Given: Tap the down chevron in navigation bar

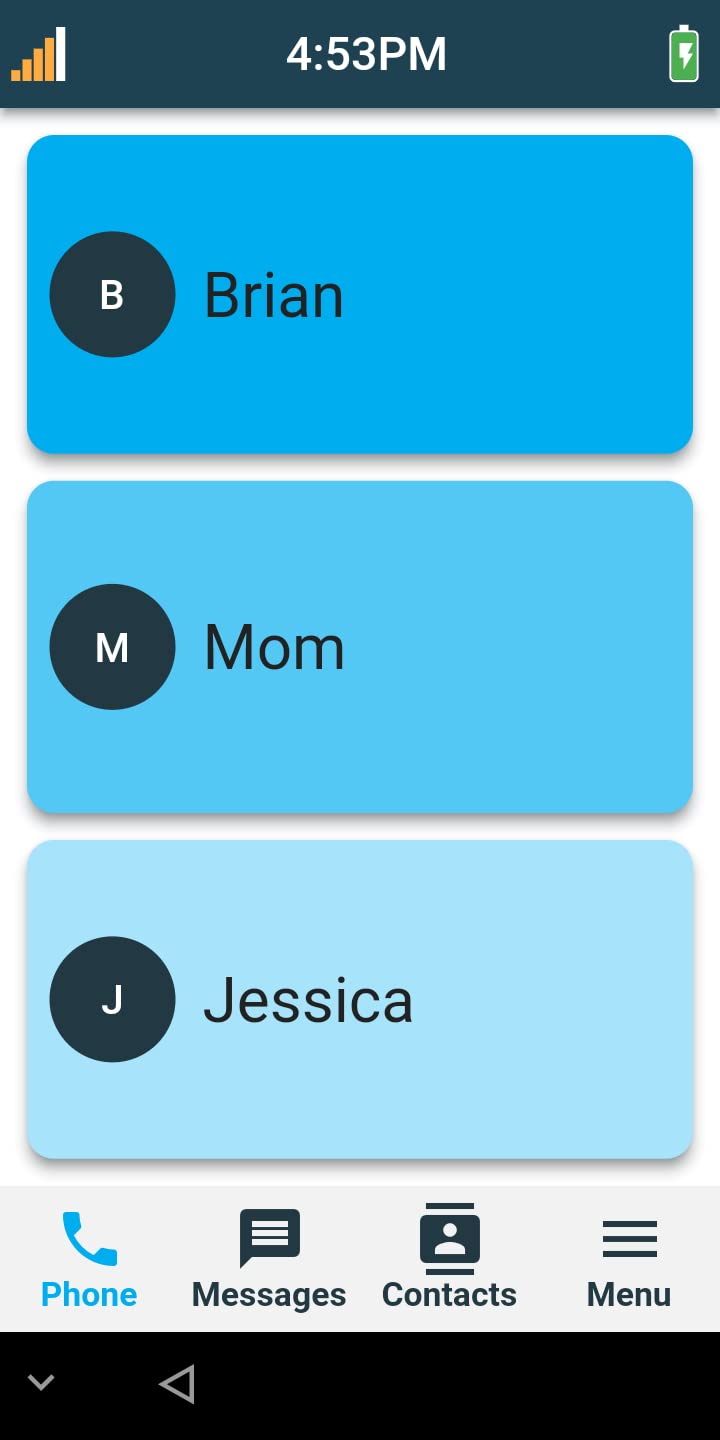Looking at the screenshot, I should (41, 1383).
